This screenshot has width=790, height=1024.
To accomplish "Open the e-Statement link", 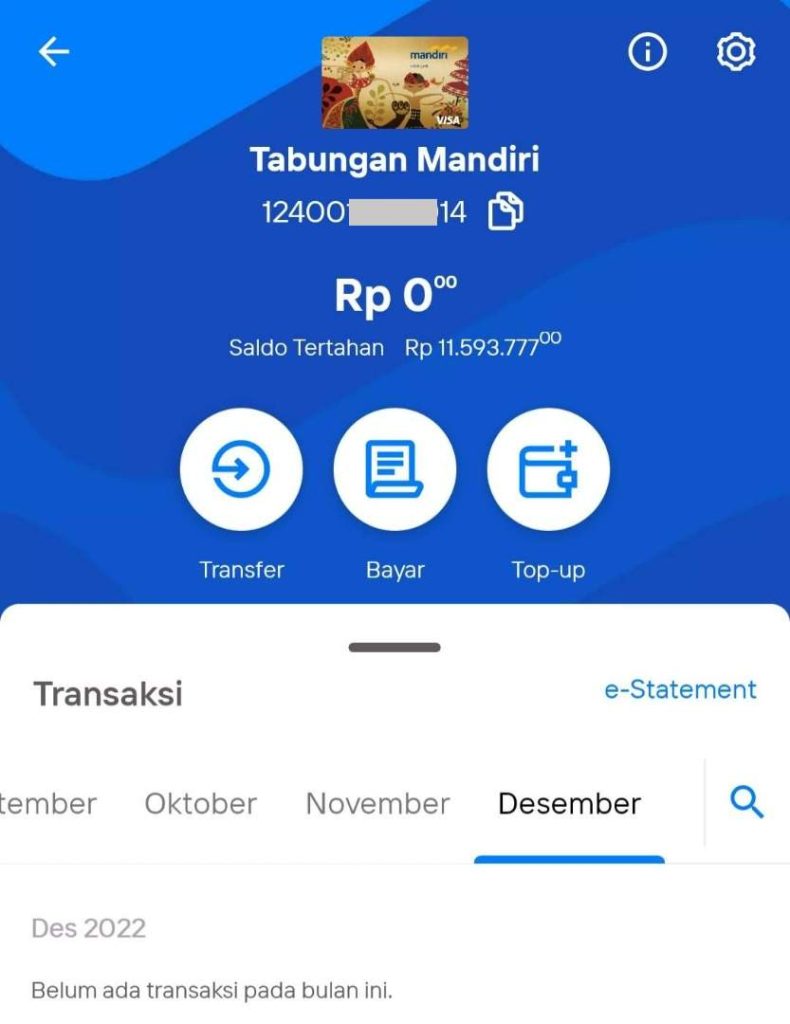I will tap(680, 690).
